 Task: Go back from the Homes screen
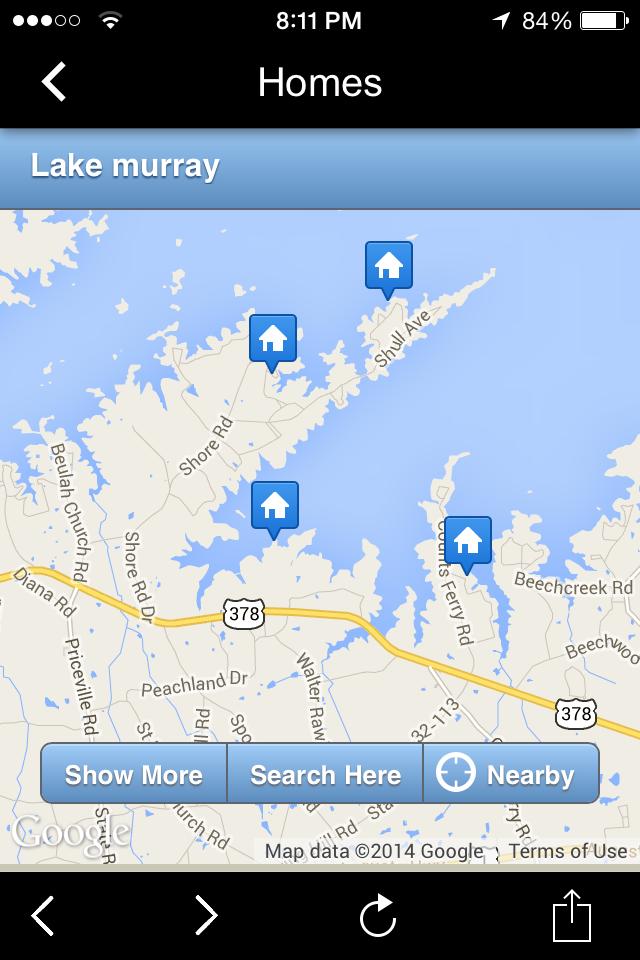click(x=54, y=82)
